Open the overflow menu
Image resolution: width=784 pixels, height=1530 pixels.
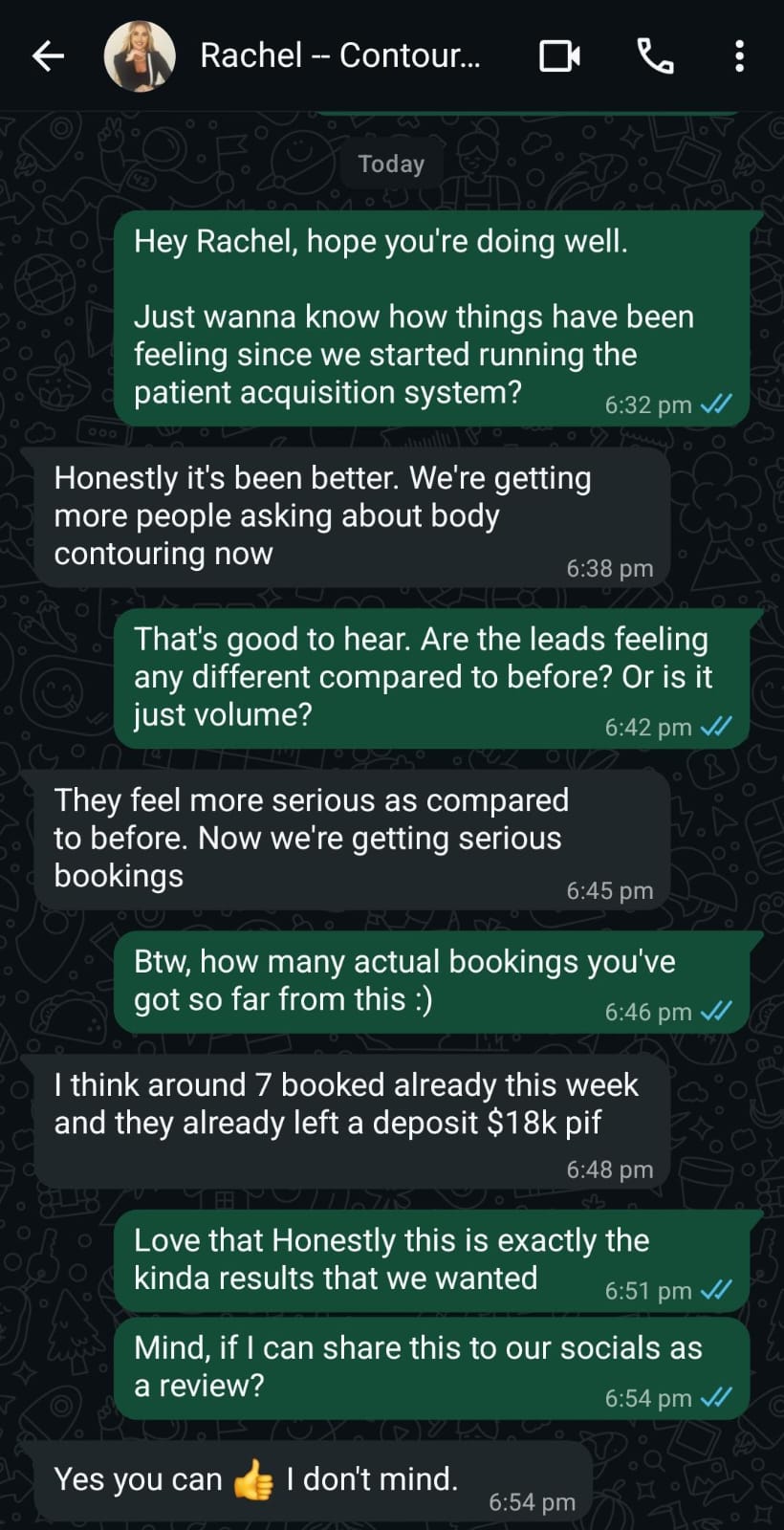tap(739, 56)
